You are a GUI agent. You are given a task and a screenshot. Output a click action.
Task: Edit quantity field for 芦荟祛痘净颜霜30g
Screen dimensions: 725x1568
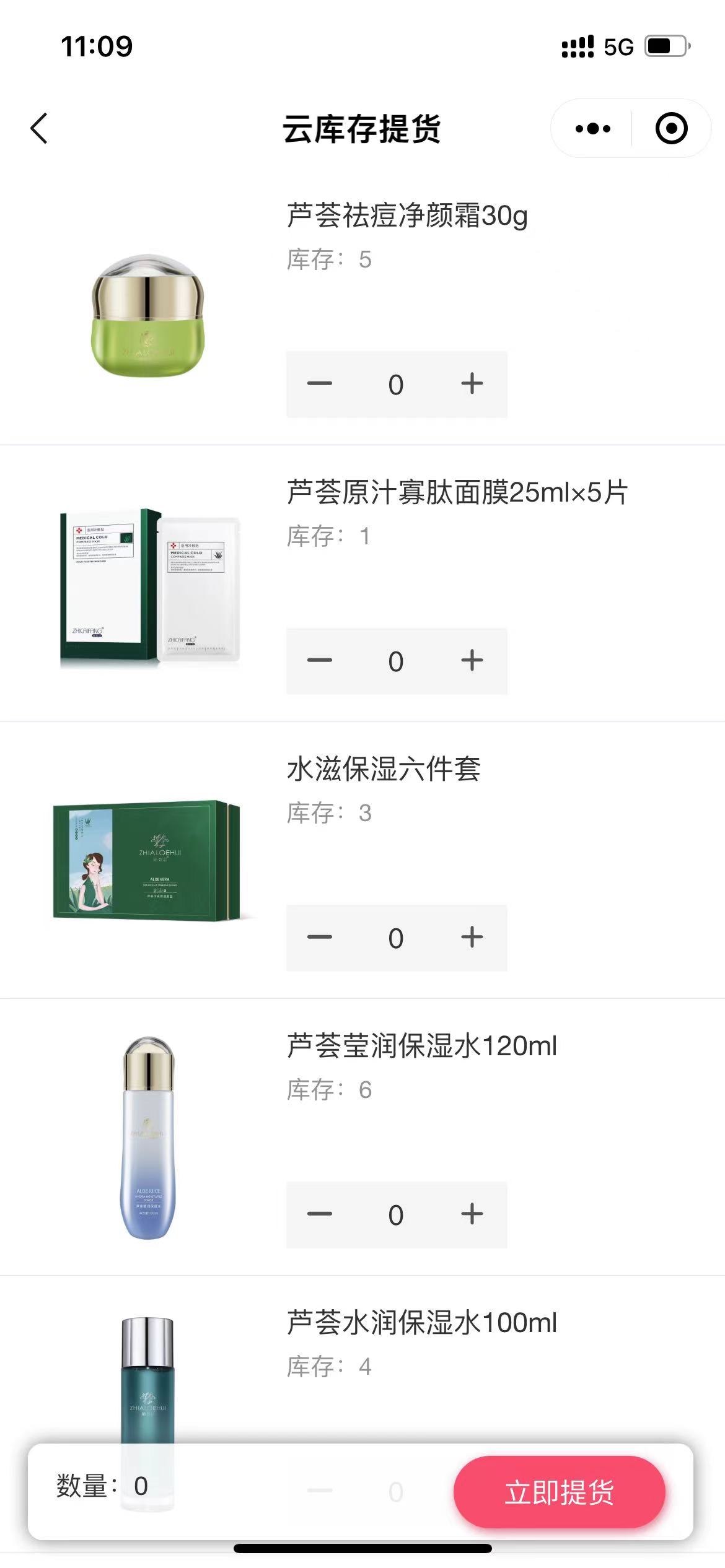(396, 384)
